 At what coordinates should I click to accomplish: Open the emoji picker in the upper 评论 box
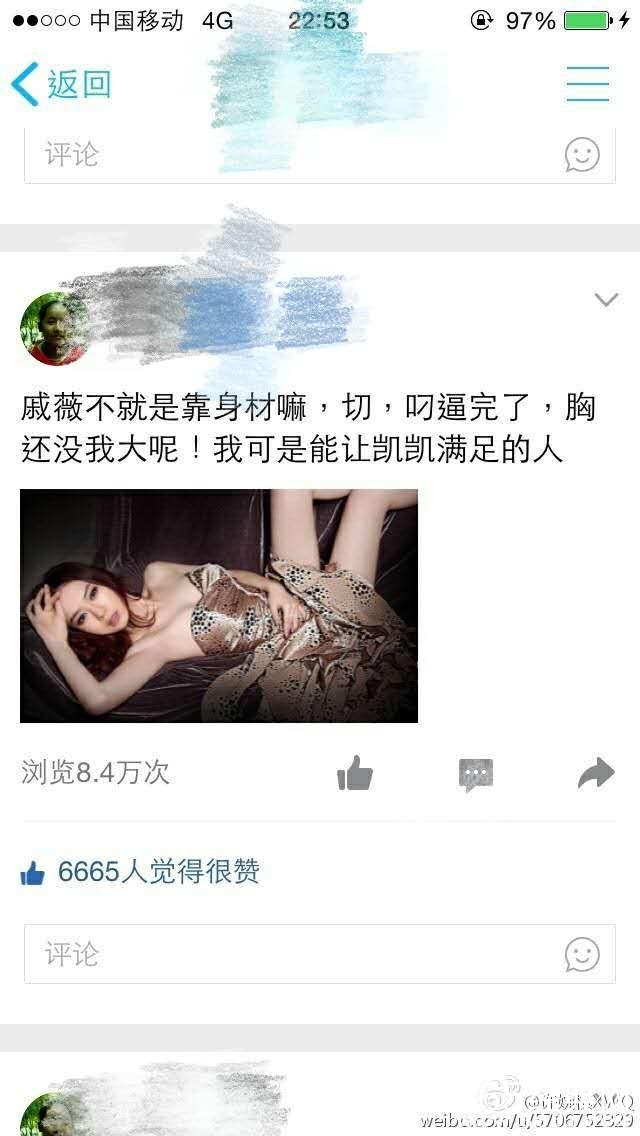pos(582,155)
